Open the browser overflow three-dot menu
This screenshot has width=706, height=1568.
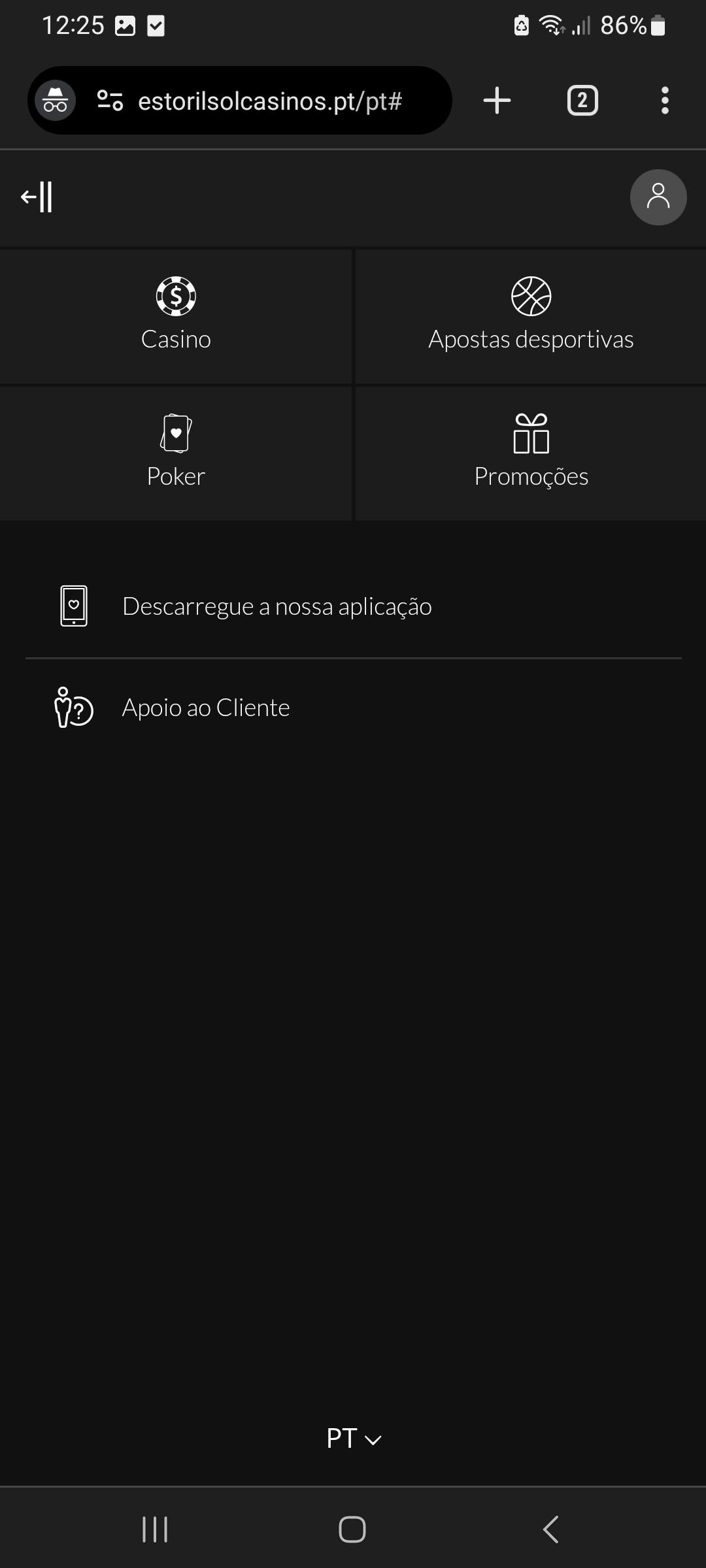[x=665, y=100]
